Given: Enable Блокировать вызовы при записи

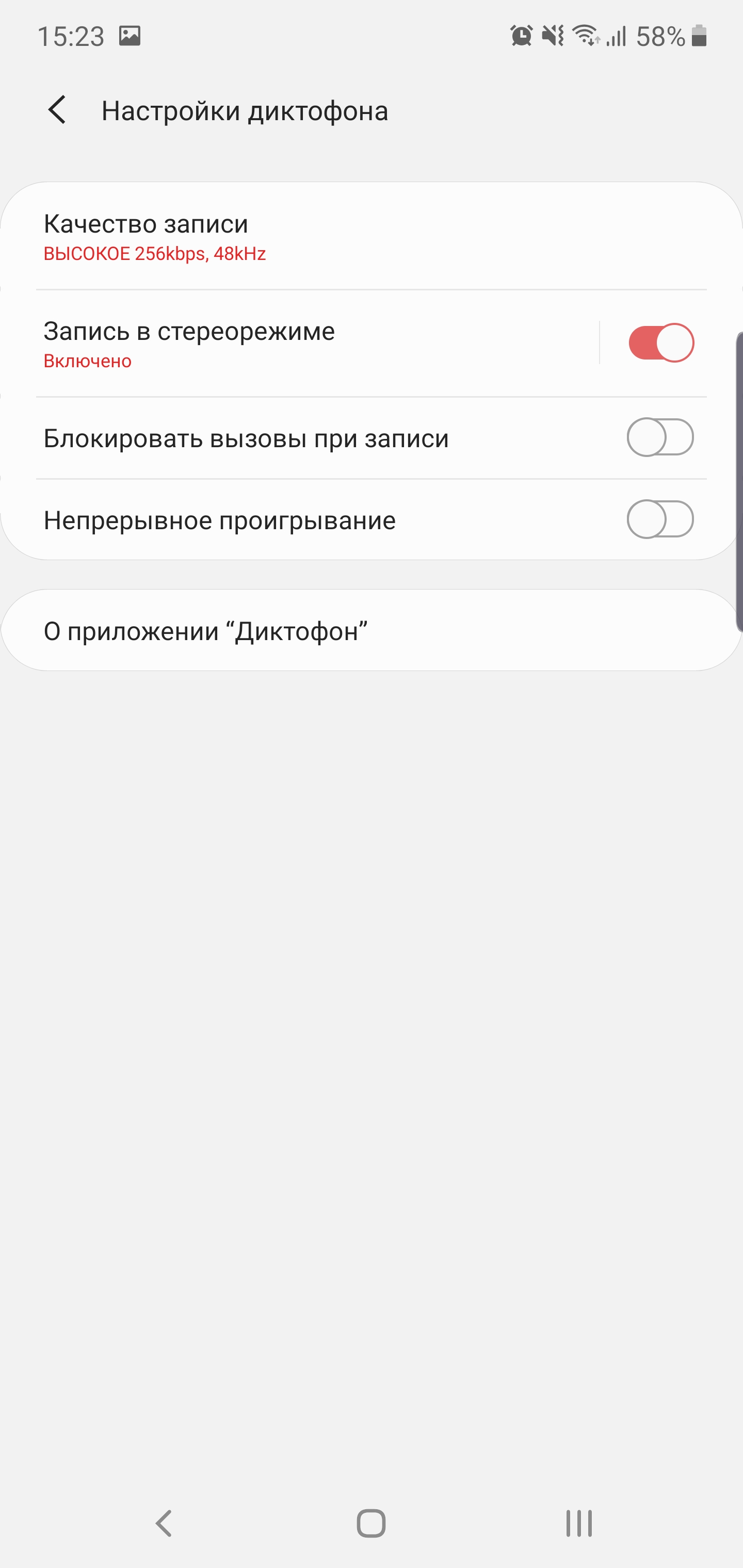Looking at the screenshot, I should click(x=660, y=438).
